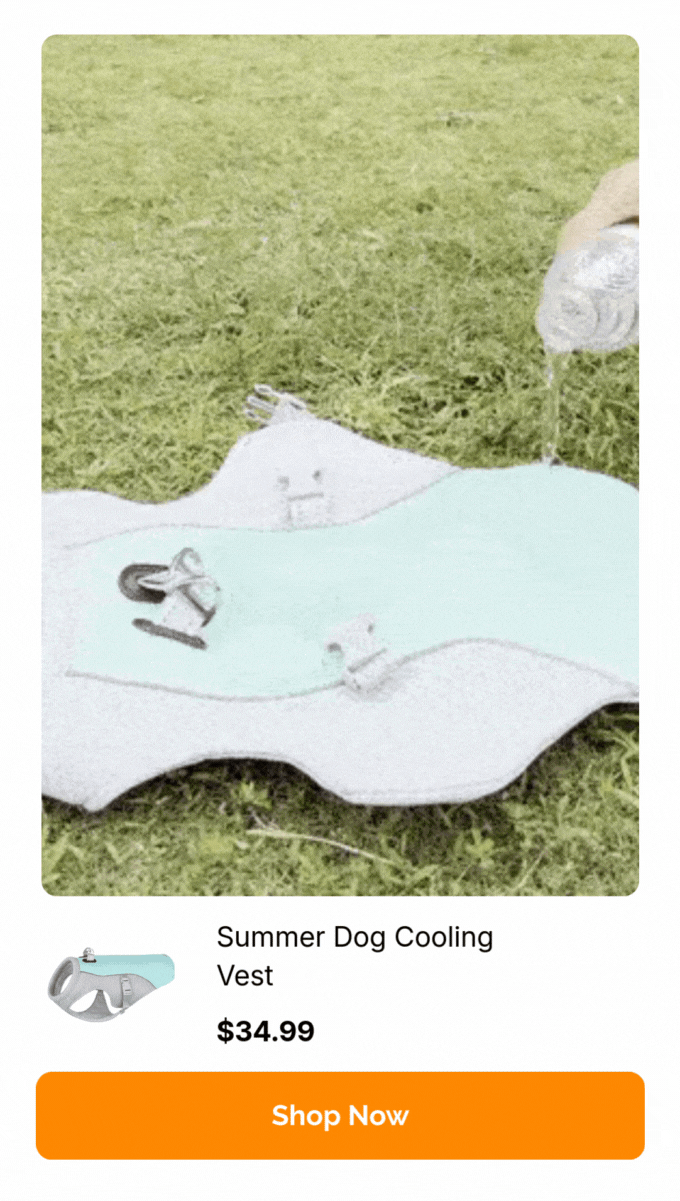This screenshot has width=680, height=1201.
Task: Open the cooling vest demo video
Action: point(340,465)
